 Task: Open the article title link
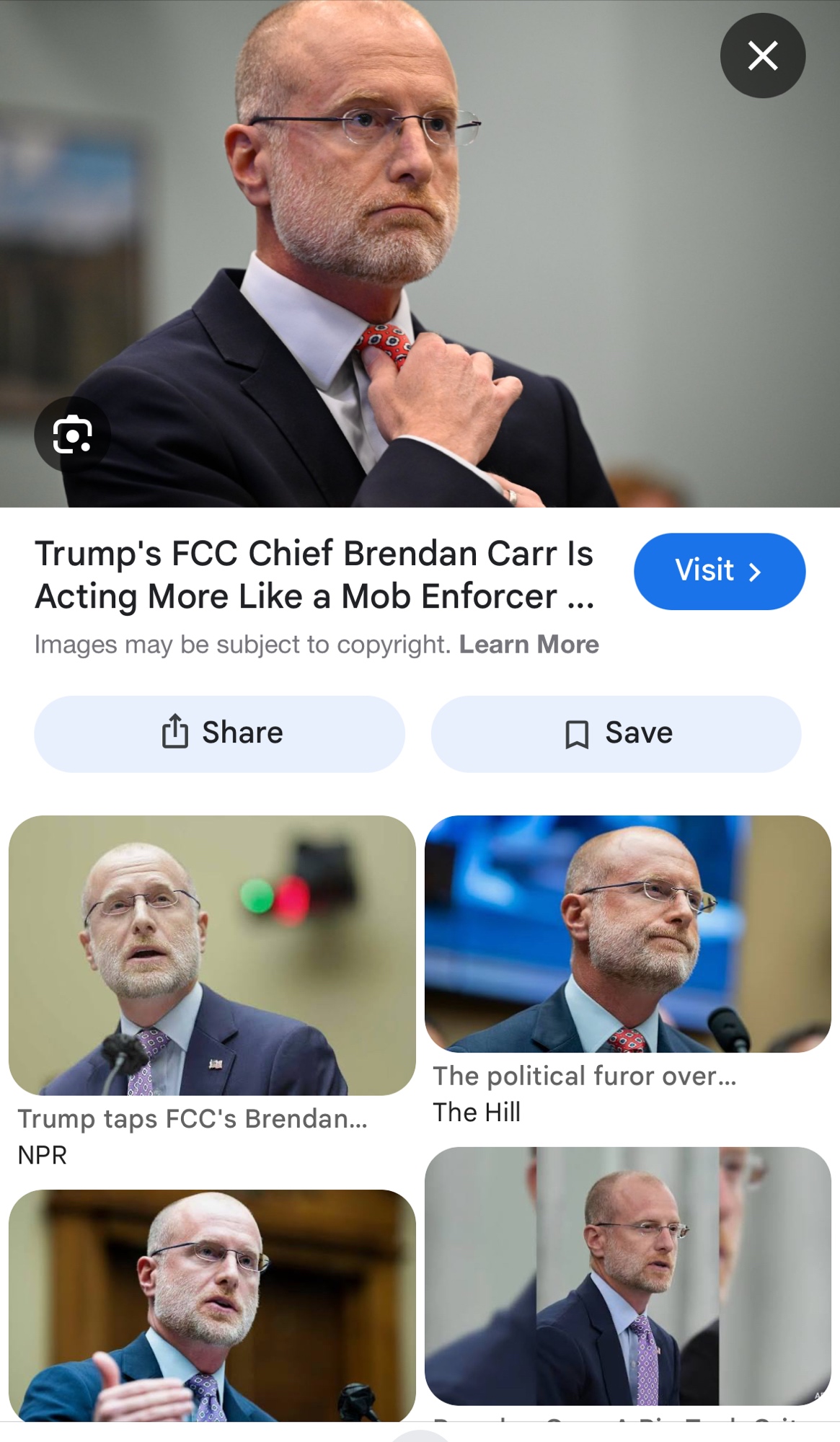pyautogui.click(x=314, y=575)
